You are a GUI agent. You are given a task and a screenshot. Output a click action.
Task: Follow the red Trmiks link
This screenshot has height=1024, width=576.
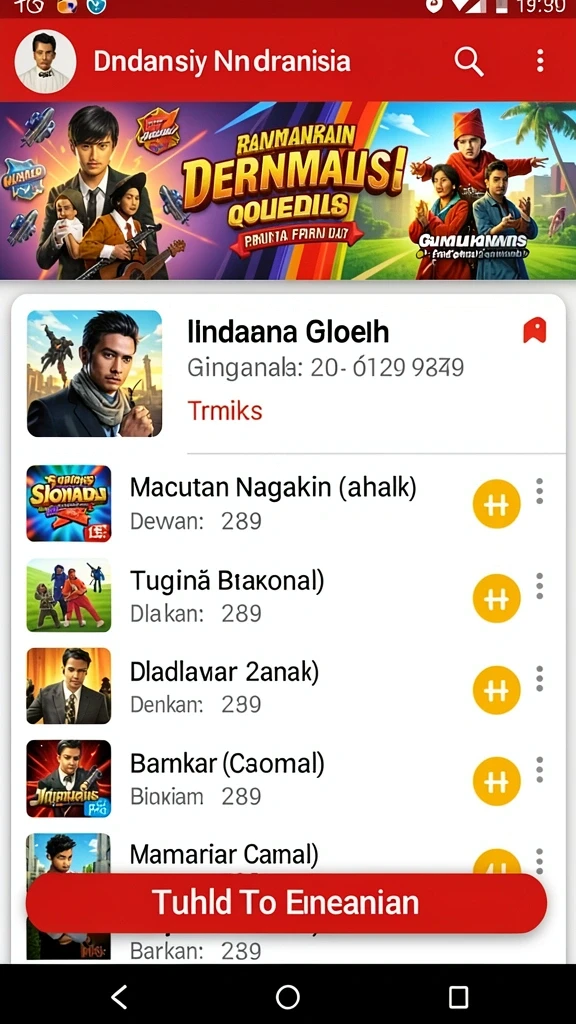(225, 411)
